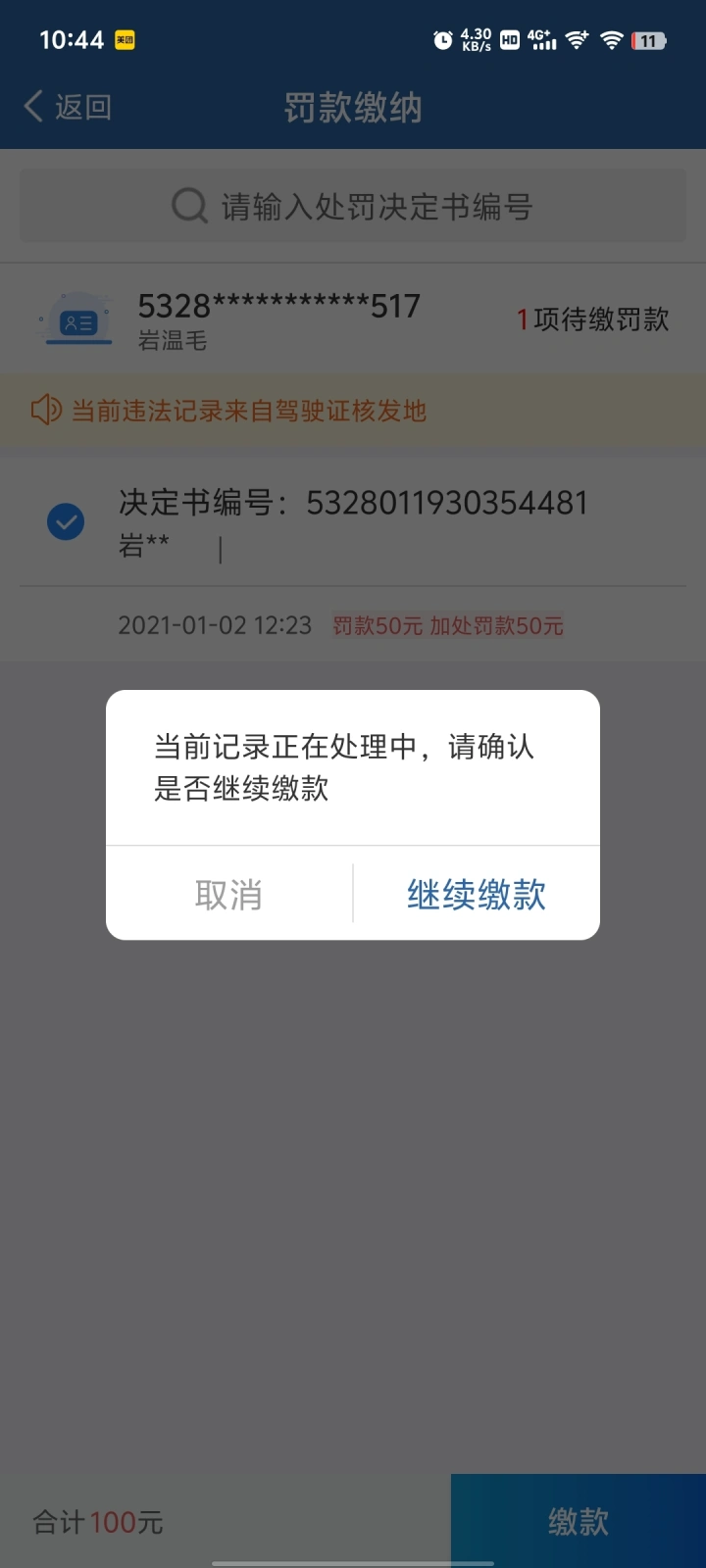
Task: Confirm with 继续缴款 button
Action: point(477,894)
